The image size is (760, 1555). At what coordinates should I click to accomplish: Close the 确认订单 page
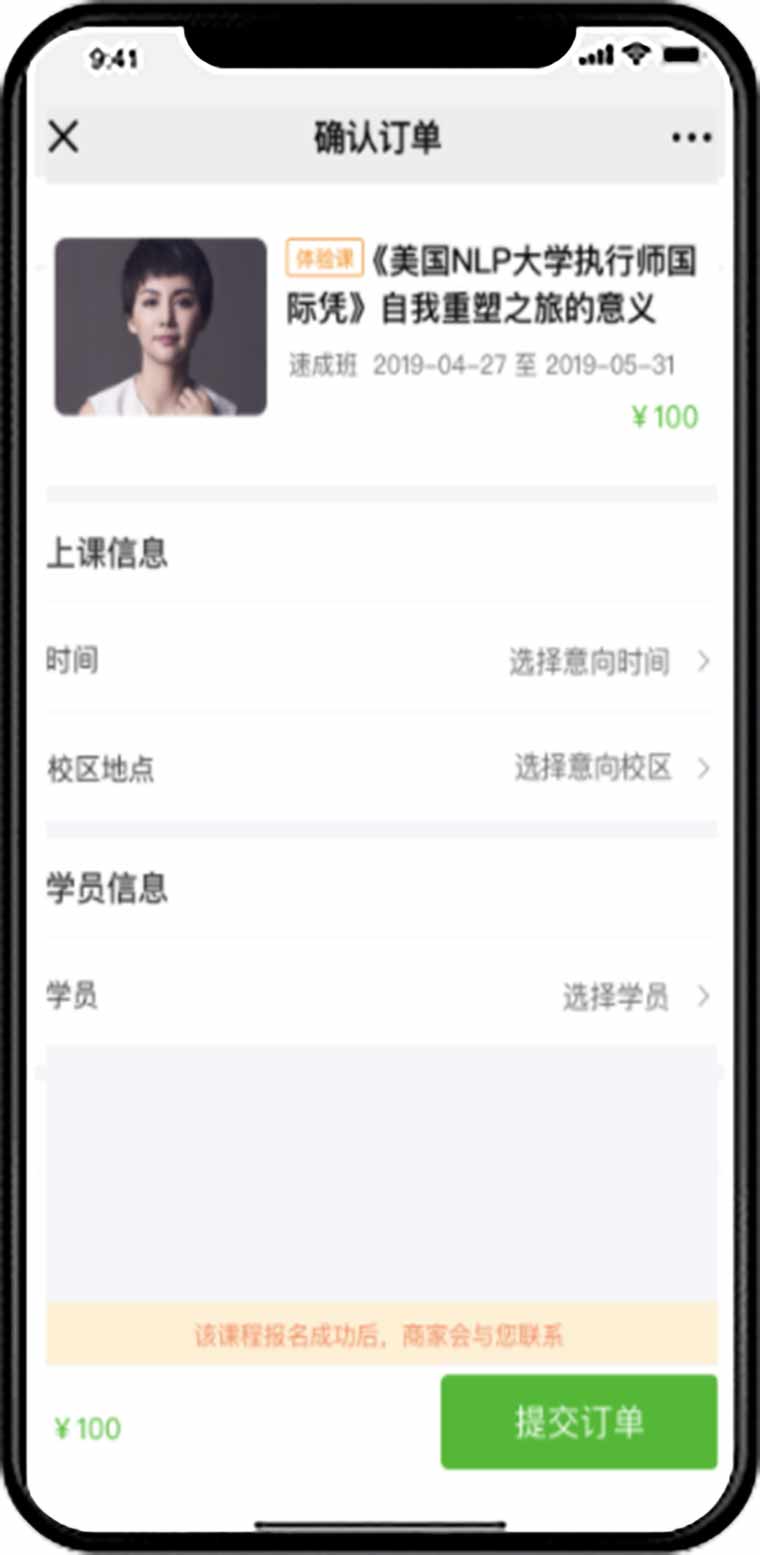tap(63, 137)
